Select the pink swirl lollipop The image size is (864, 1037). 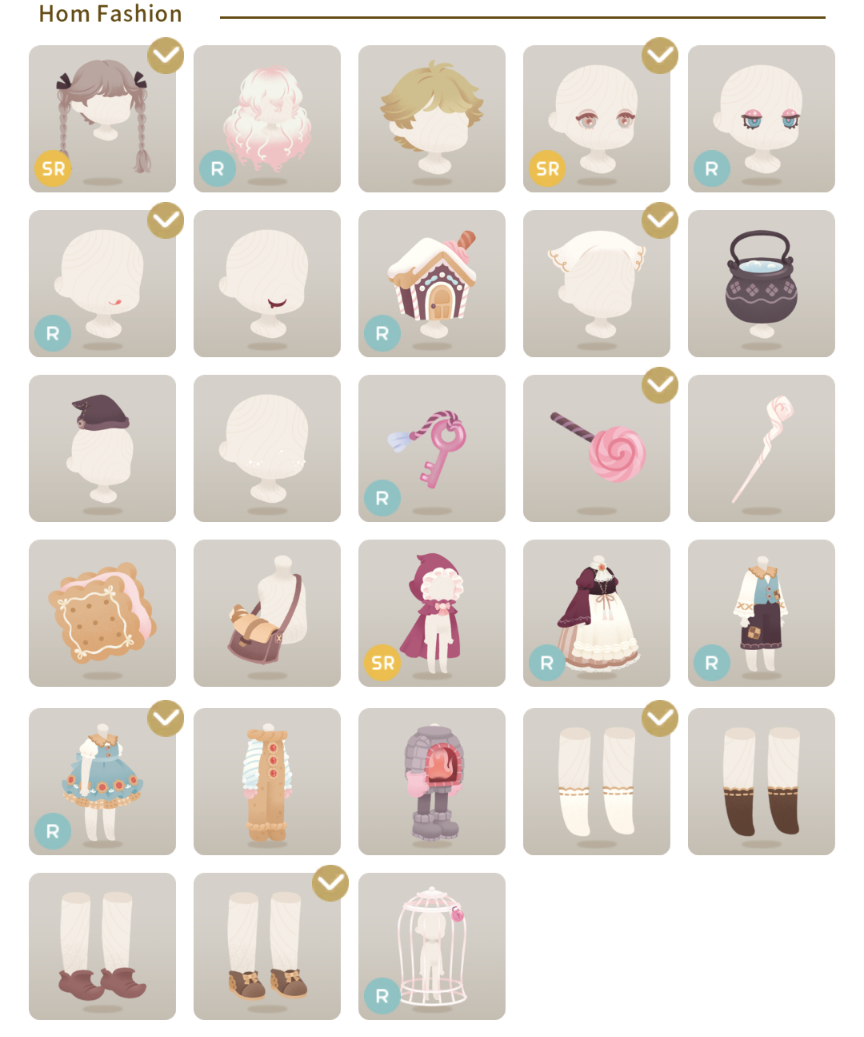tap(596, 448)
